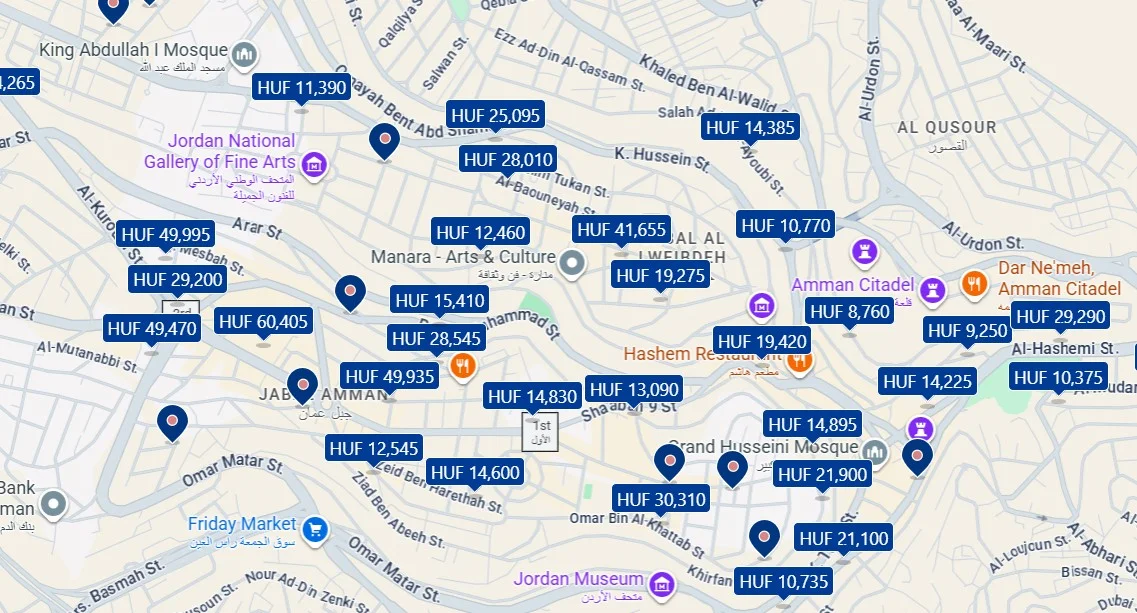
Task: Tap the Friday Market shopping icon
Action: point(315,529)
